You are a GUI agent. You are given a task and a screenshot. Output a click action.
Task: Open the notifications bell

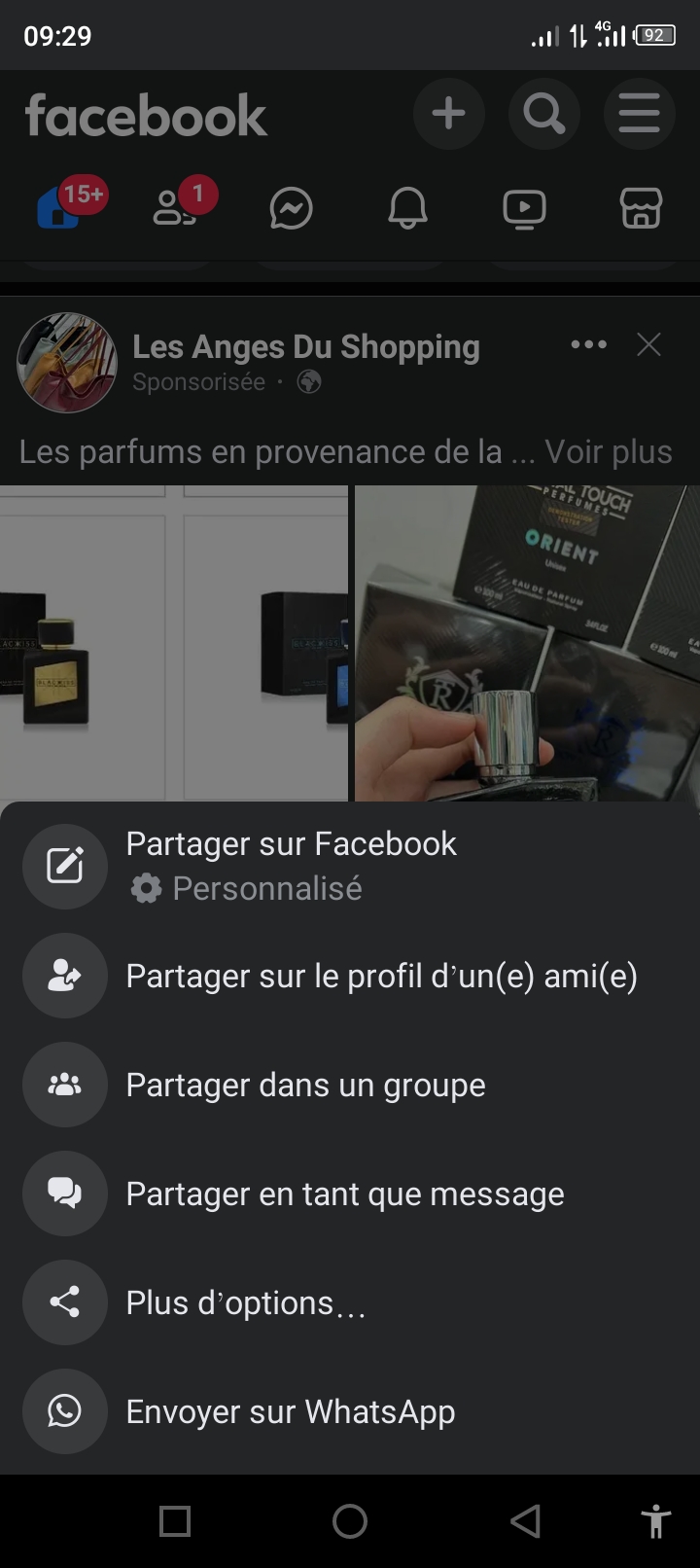[x=407, y=208]
